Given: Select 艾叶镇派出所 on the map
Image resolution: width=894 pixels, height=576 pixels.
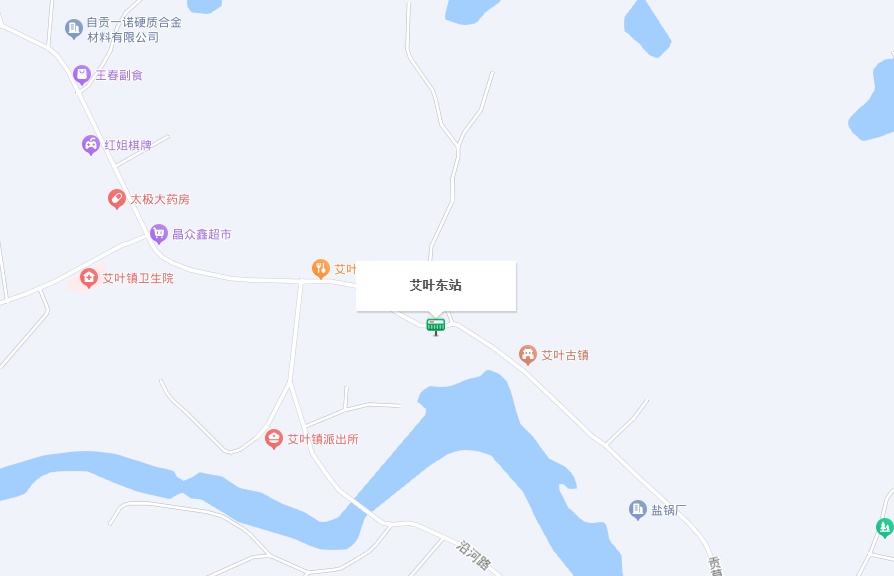Looking at the screenshot, I should tap(274, 439).
